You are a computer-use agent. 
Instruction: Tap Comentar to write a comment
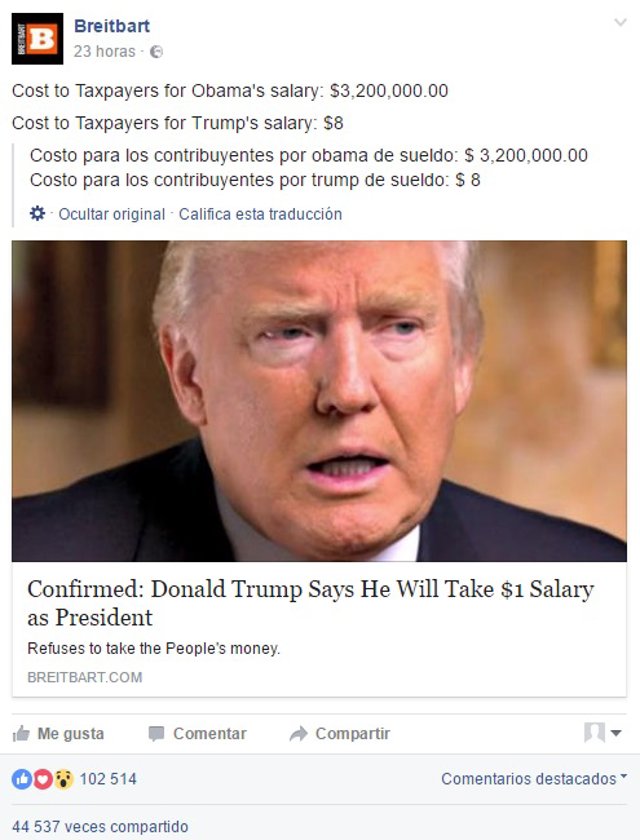tap(197, 733)
